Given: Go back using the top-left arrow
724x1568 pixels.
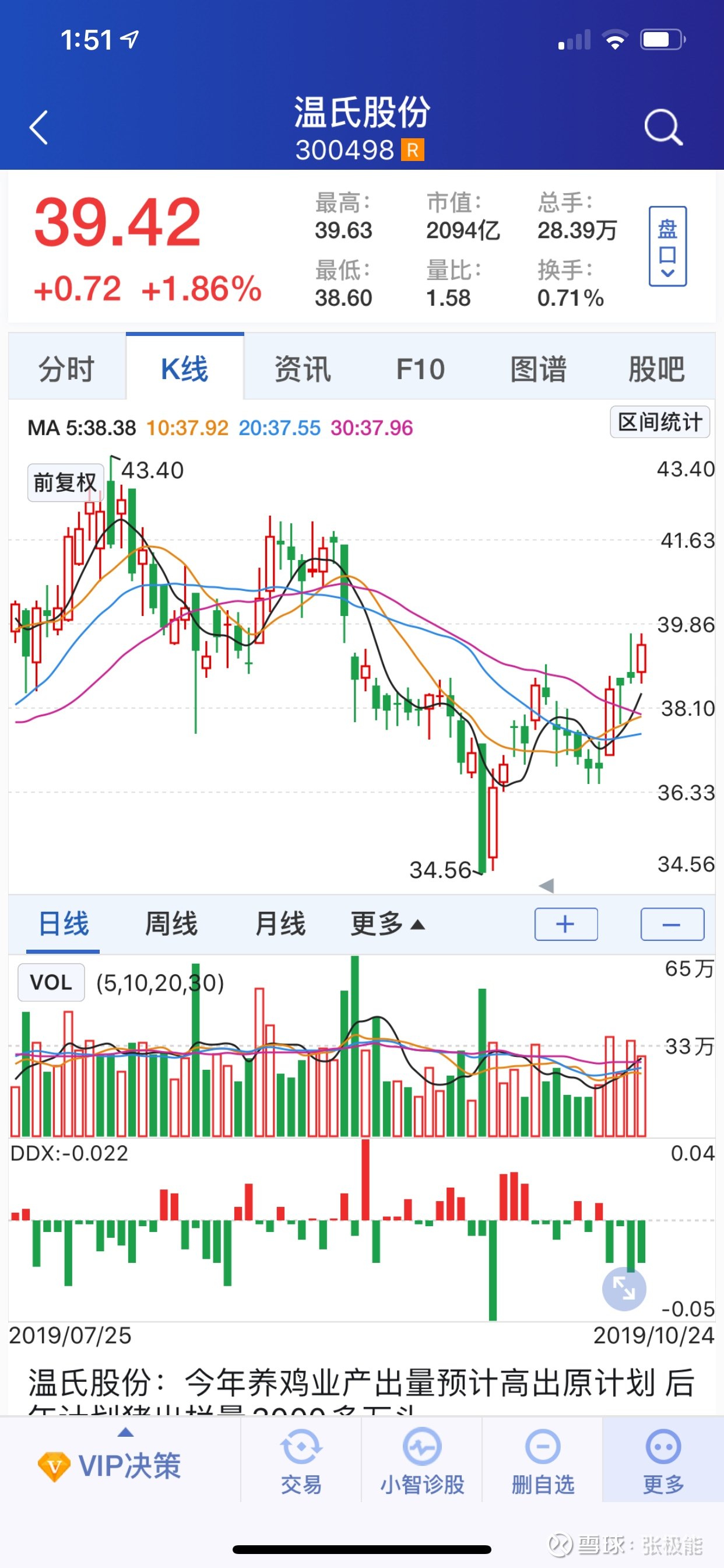Looking at the screenshot, I should click(39, 127).
